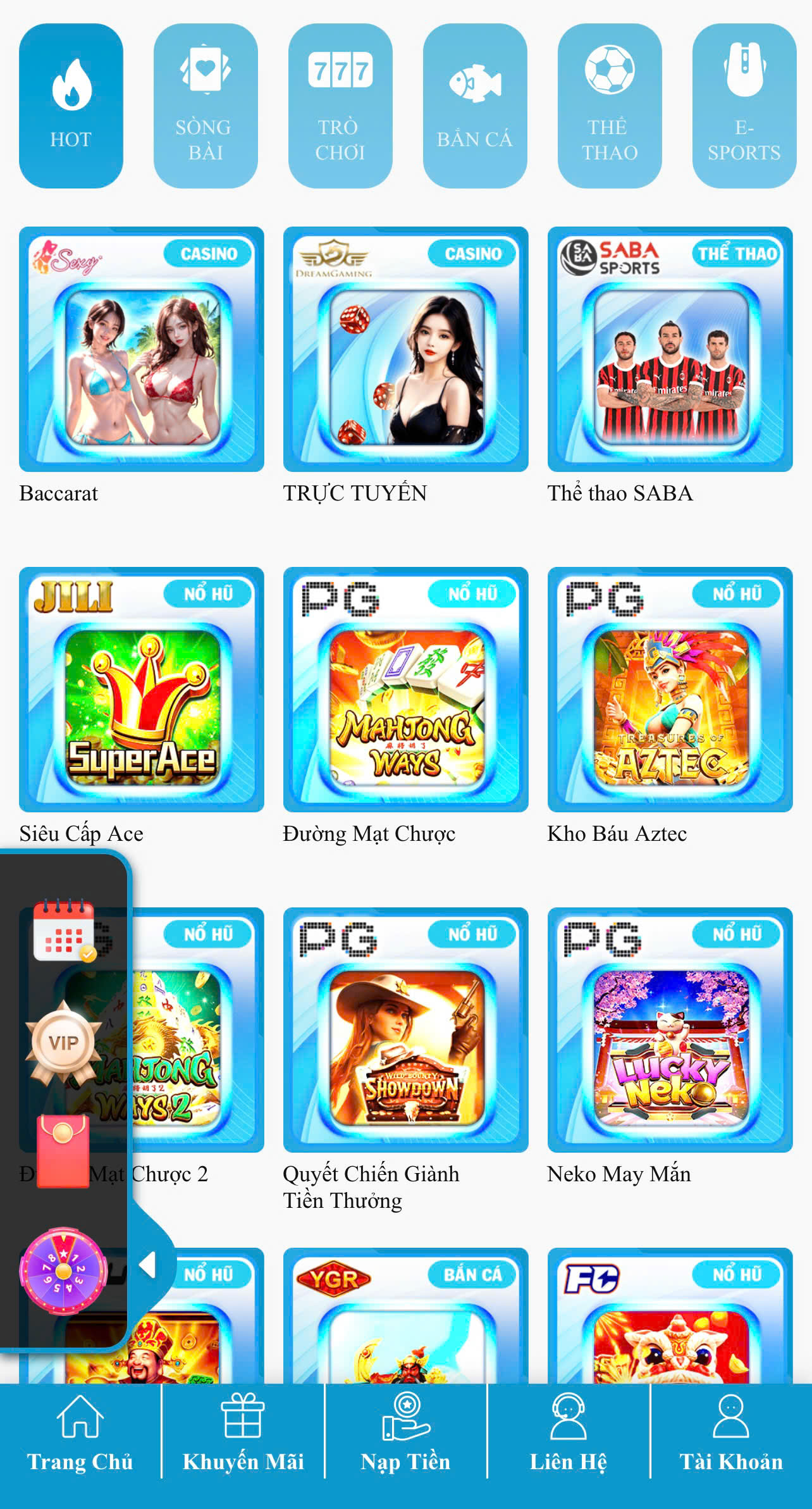Viewport: 812px width, 1509px height.
Task: Launch Đường Mạt Chược game
Action: [x=405, y=689]
